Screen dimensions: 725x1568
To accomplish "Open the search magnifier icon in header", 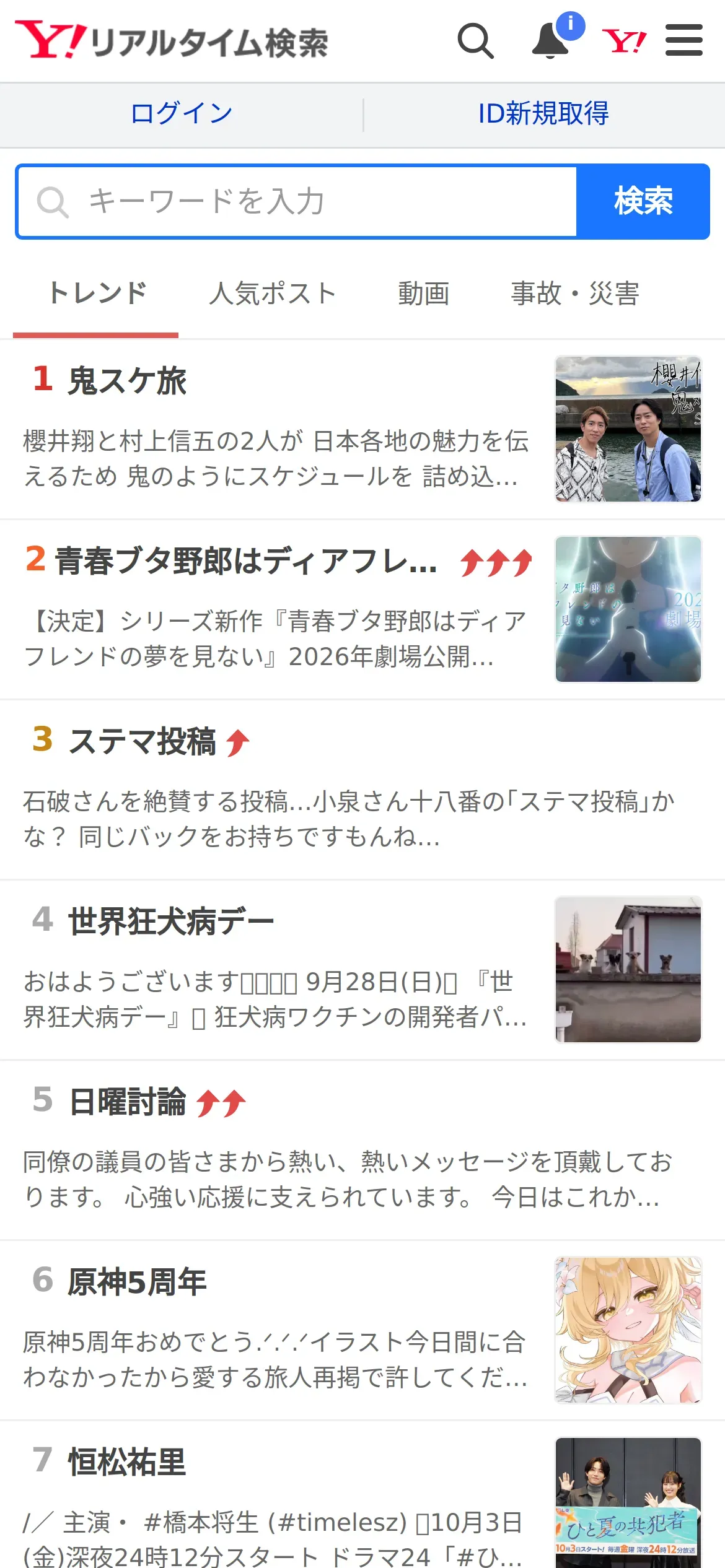I will [475, 41].
